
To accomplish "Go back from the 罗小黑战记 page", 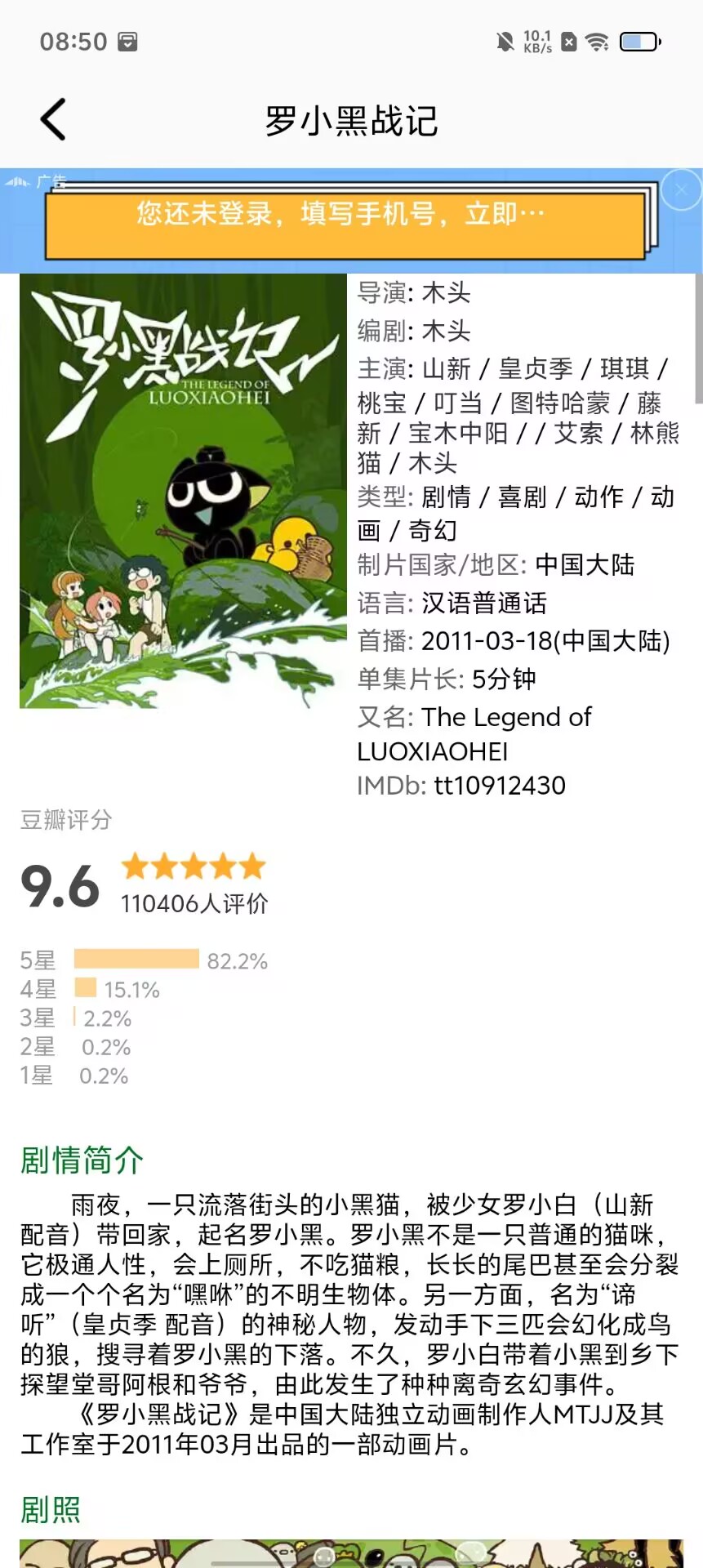I will [54, 120].
